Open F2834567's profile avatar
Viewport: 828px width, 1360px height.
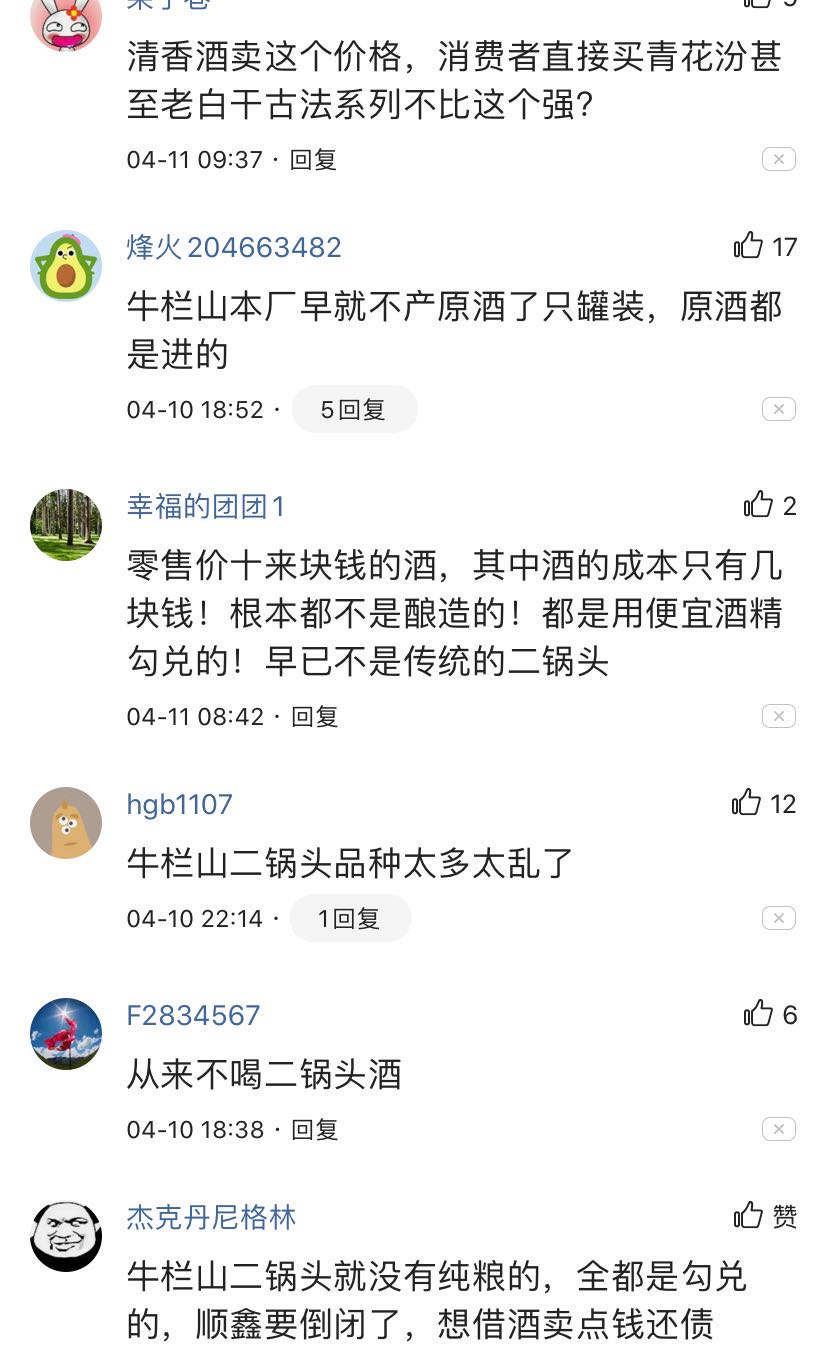[66, 1034]
